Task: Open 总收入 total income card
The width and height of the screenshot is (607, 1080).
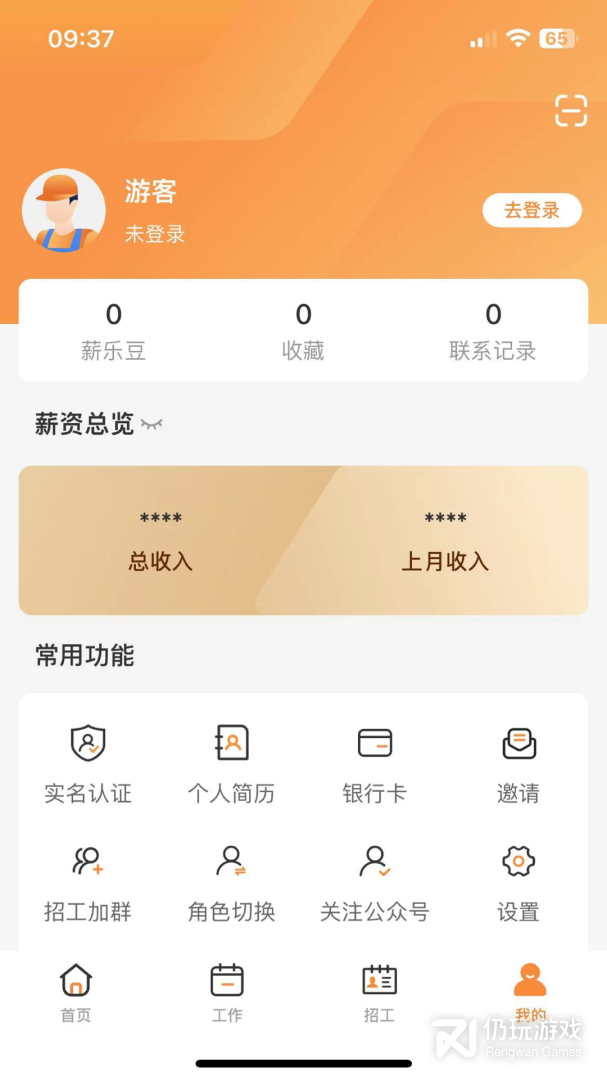Action: 160,540
